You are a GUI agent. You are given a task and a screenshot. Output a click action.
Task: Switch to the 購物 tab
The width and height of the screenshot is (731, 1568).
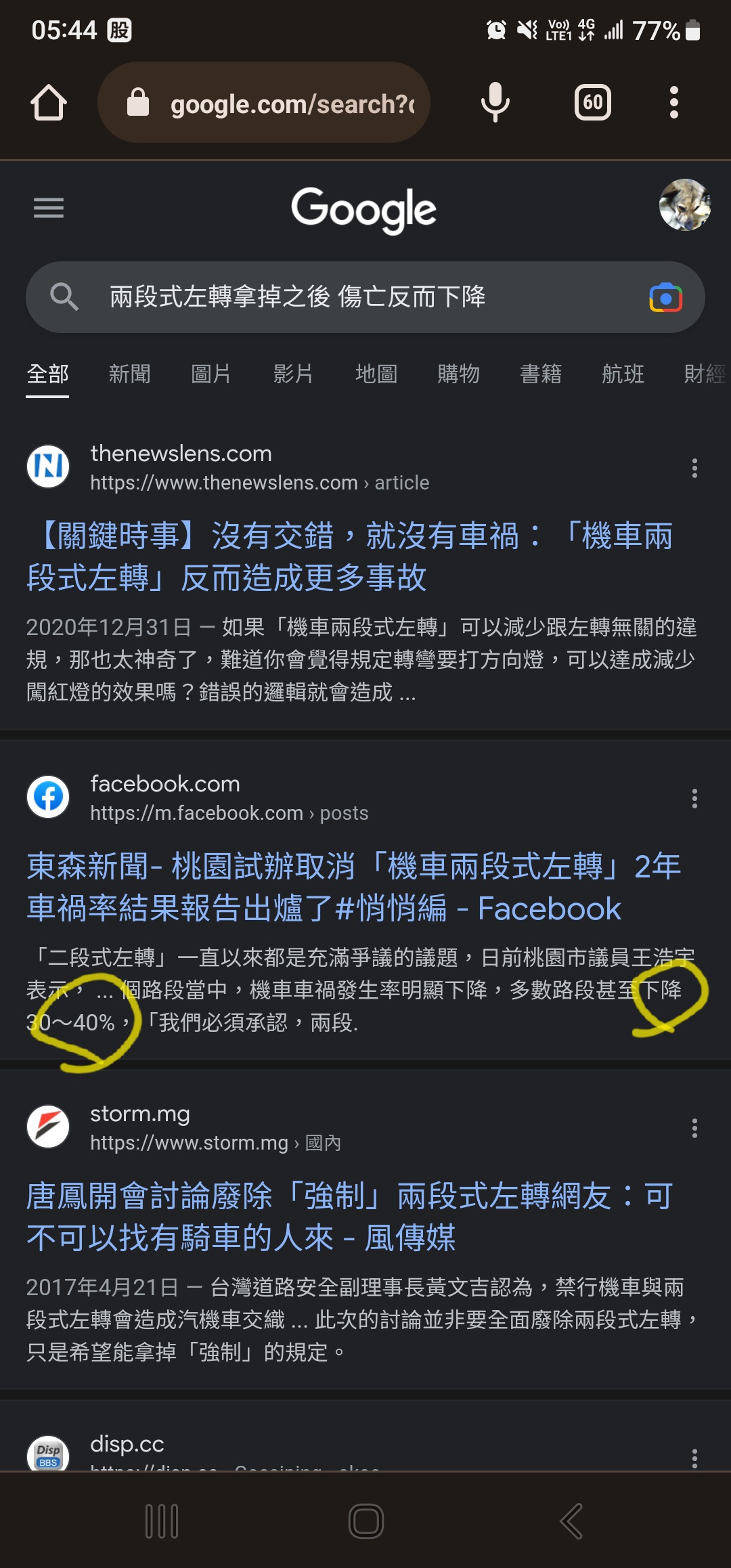click(x=458, y=374)
